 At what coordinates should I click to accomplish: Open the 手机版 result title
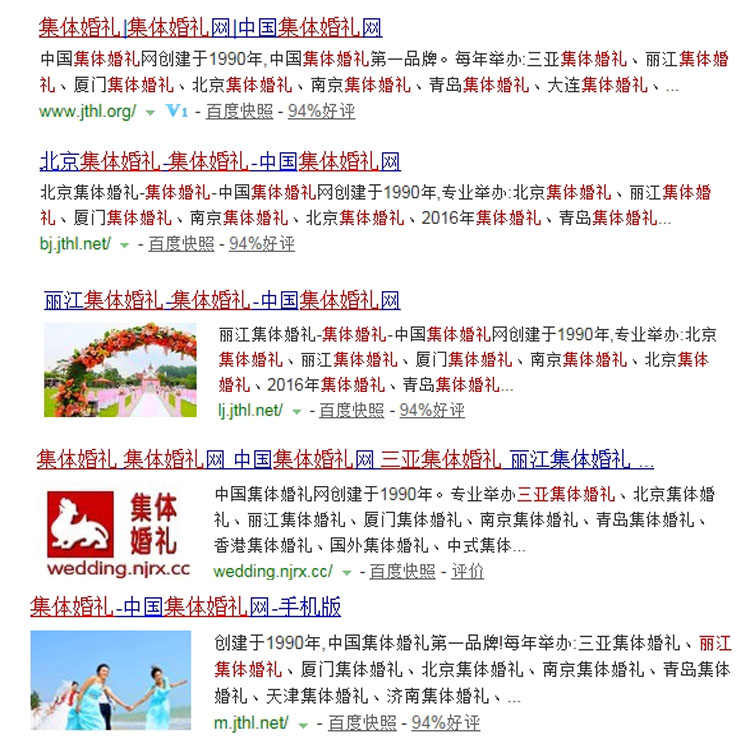(x=185, y=606)
